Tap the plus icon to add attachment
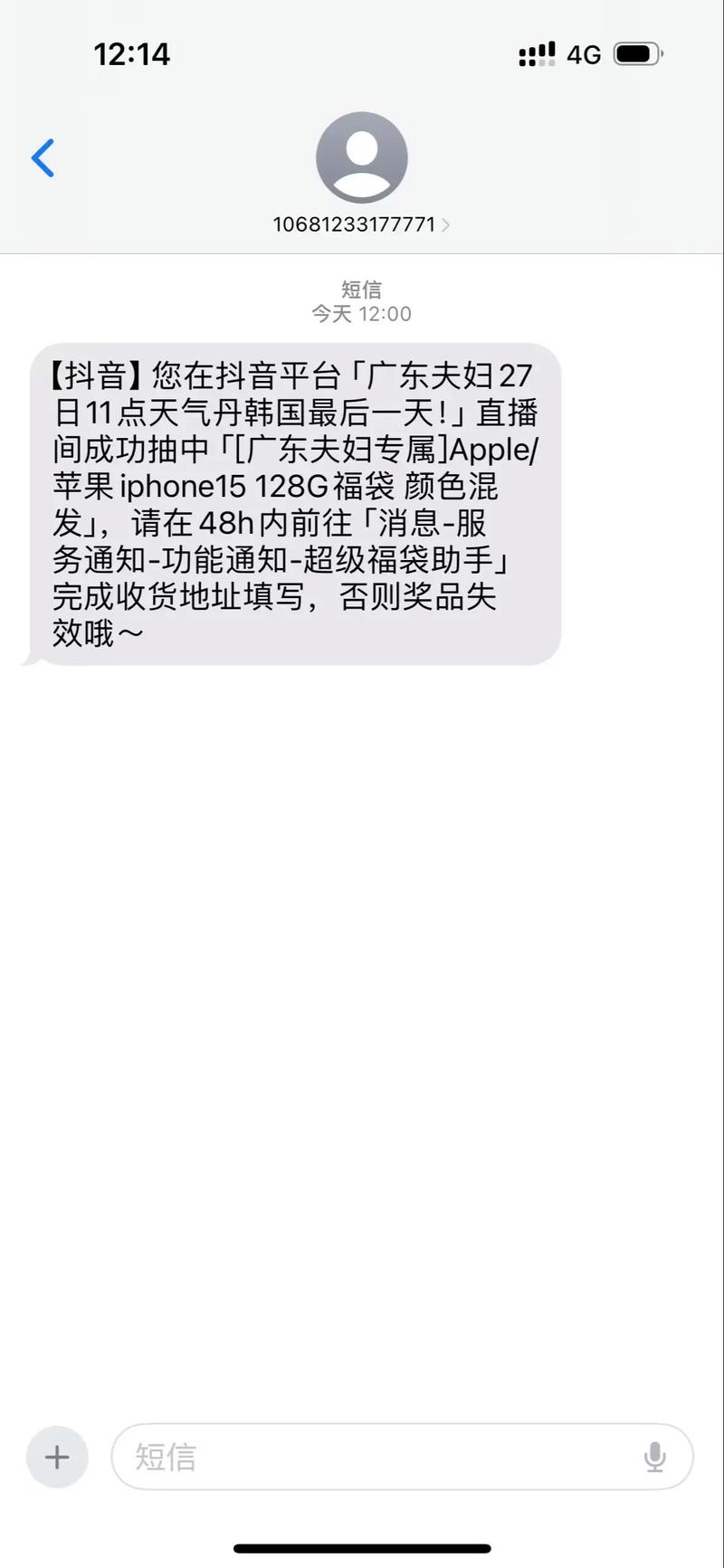Viewport: 724px width, 1568px height. pos(57,1457)
